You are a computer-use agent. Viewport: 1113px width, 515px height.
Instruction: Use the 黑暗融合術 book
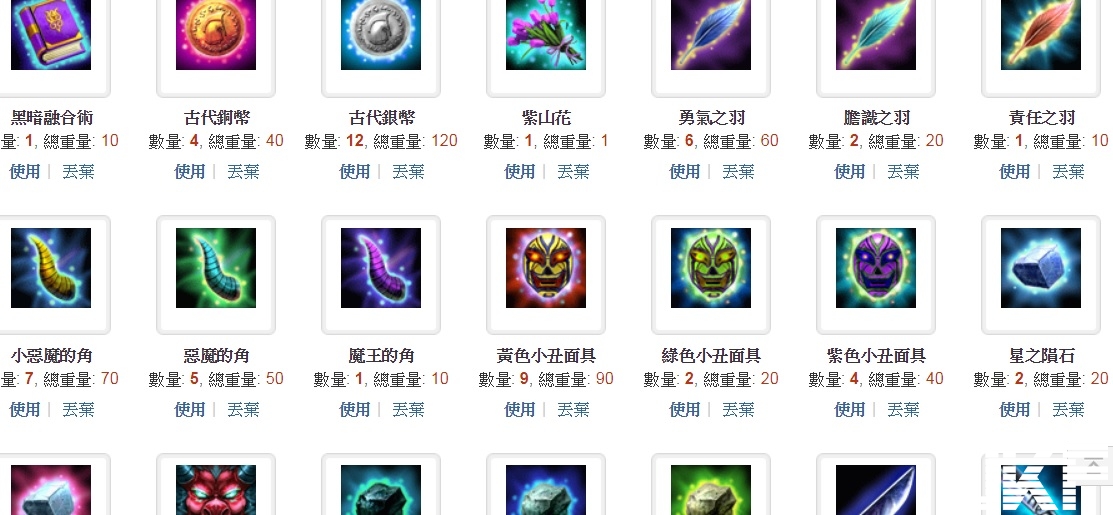(25, 171)
